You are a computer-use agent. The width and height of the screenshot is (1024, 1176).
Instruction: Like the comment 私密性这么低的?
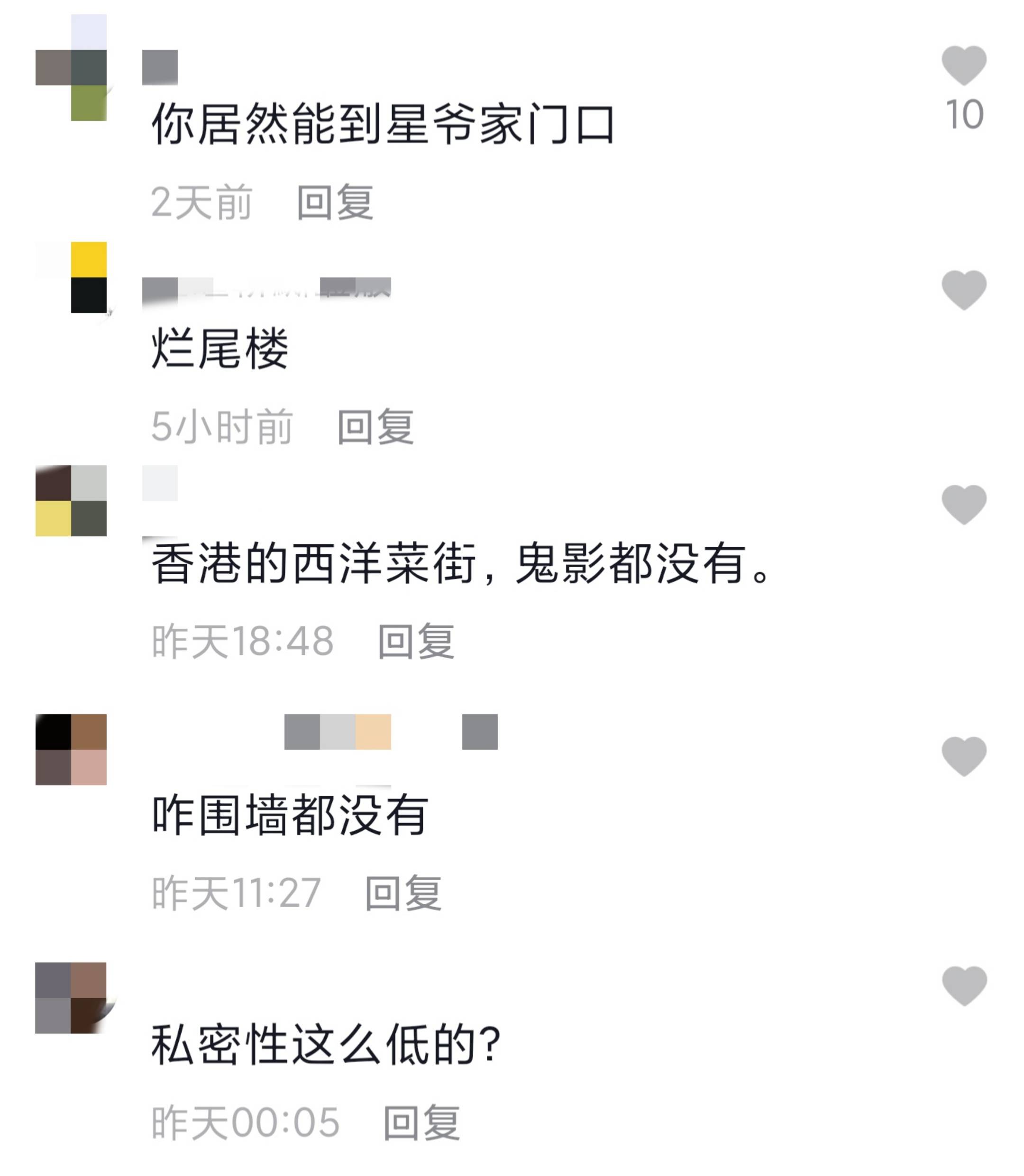point(963,986)
